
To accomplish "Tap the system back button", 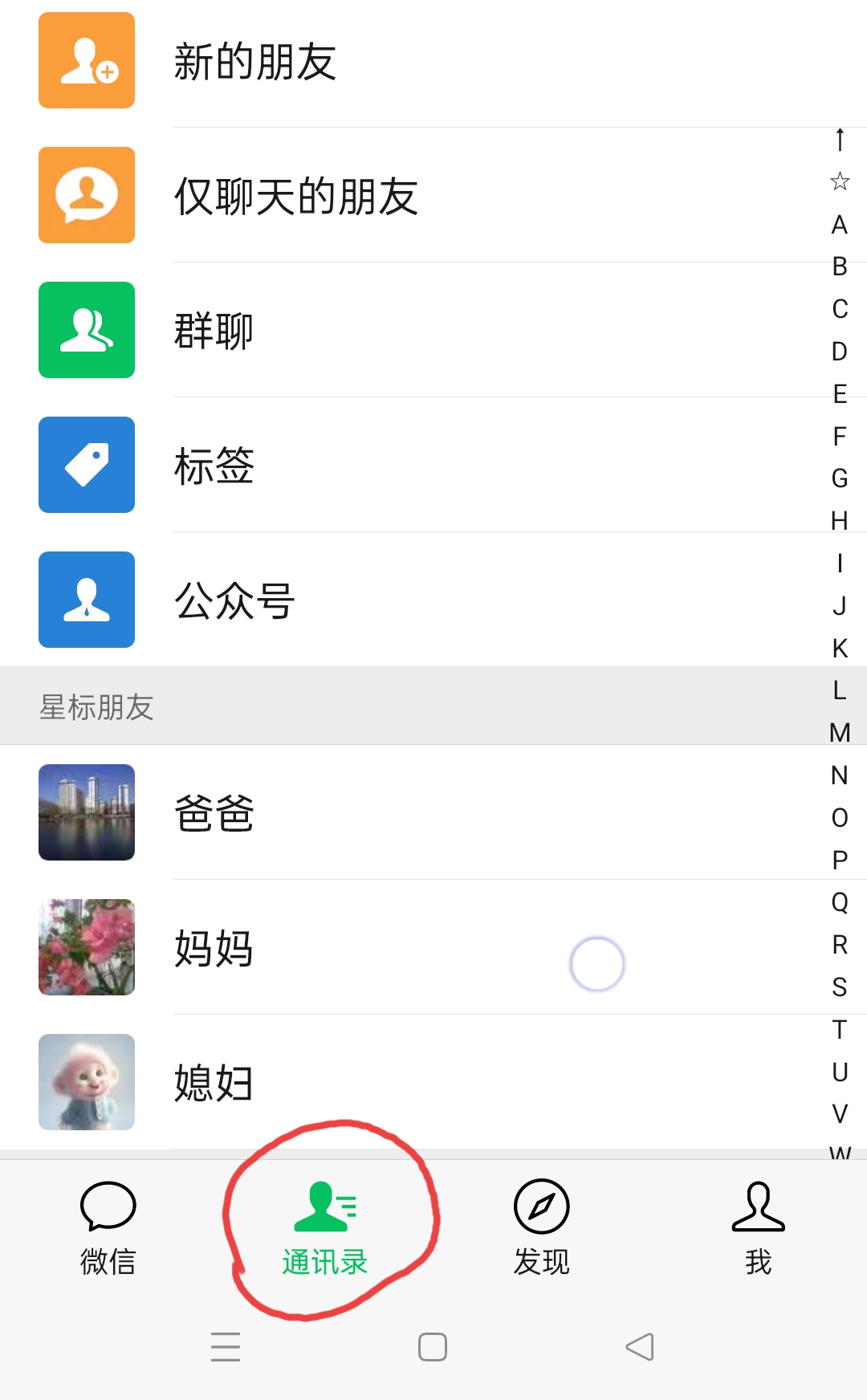I will (640, 1346).
